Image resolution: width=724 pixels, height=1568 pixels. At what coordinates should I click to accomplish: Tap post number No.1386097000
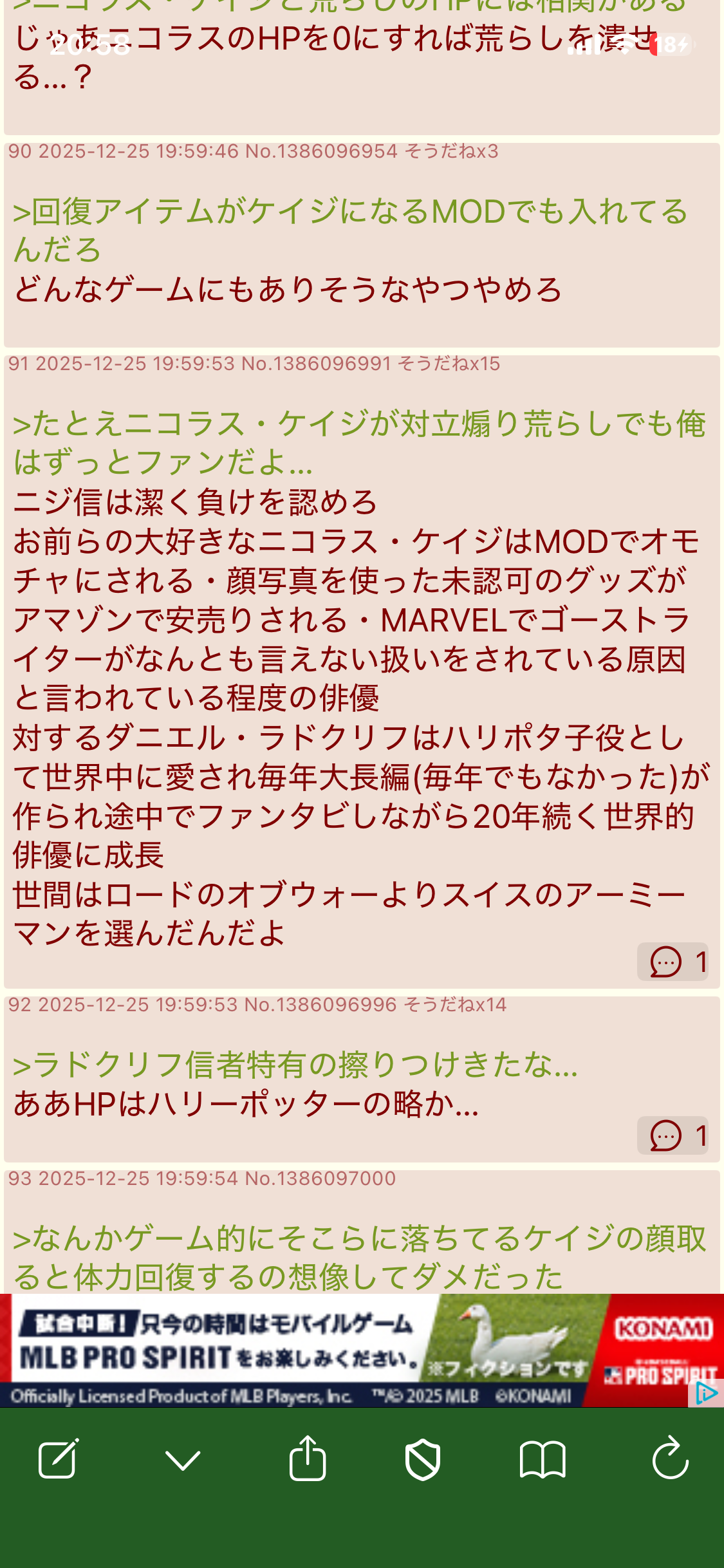pos(320,1179)
